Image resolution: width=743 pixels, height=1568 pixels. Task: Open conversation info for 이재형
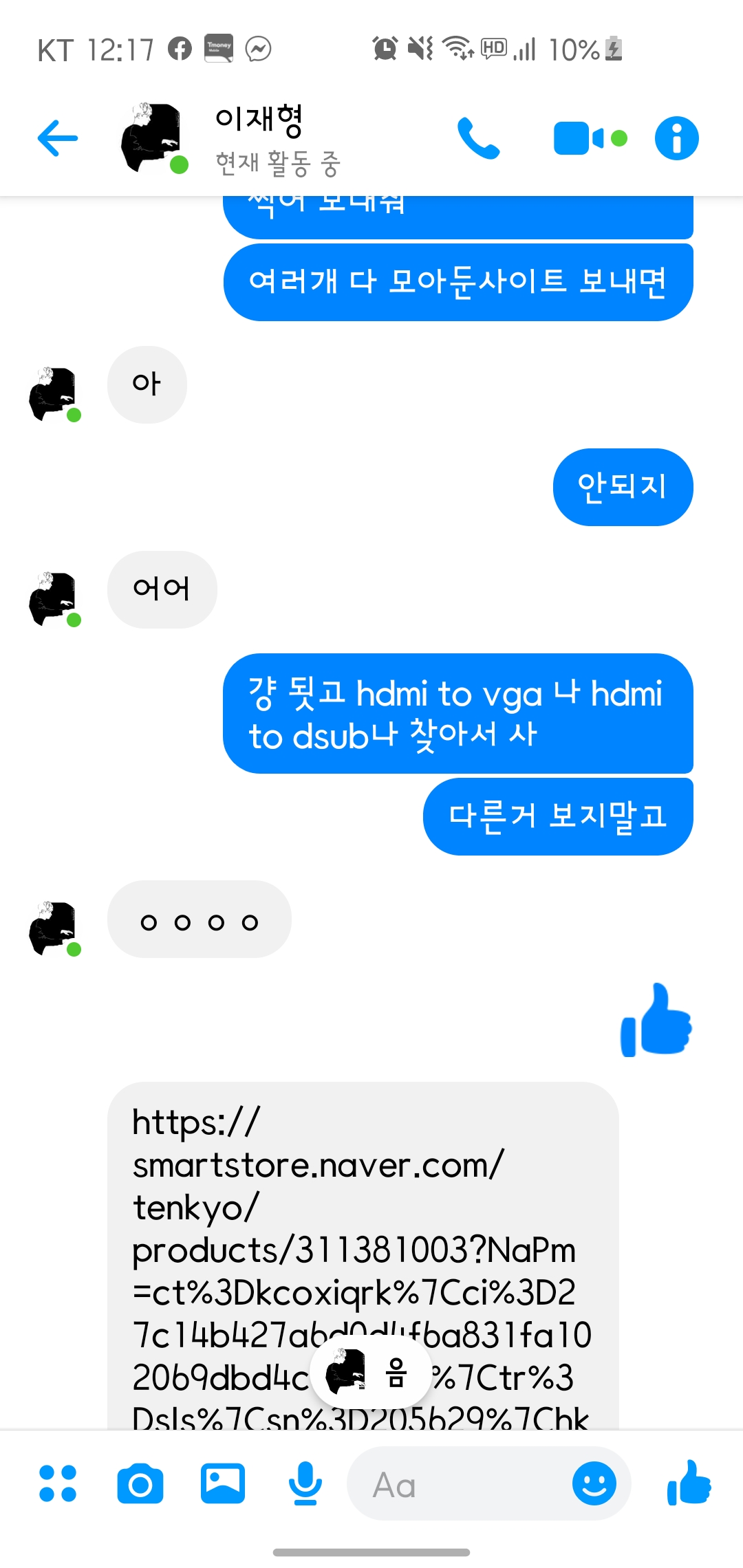click(676, 138)
